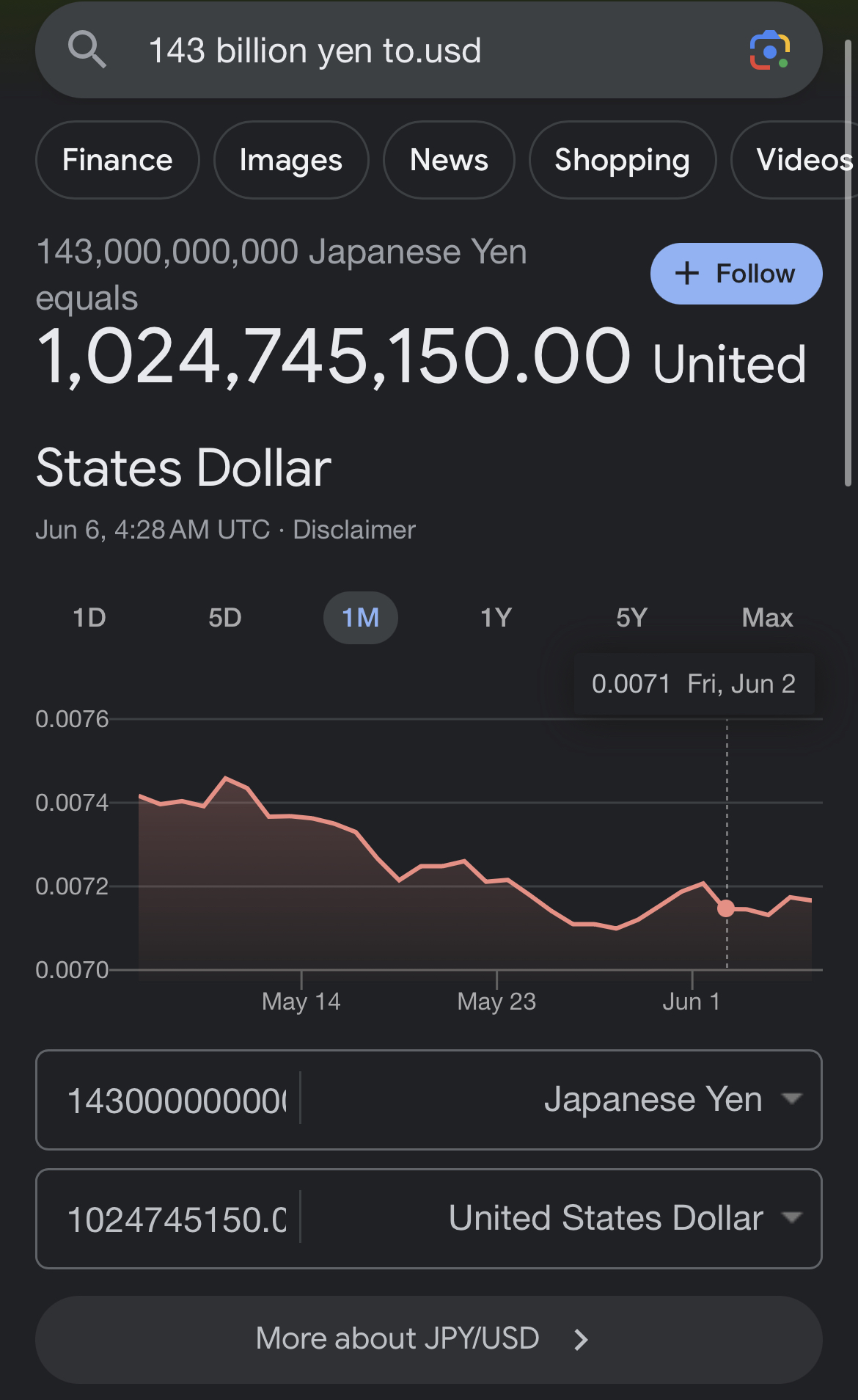Open More about JPY/USD
This screenshot has height=1400, width=858.
[x=429, y=1339]
